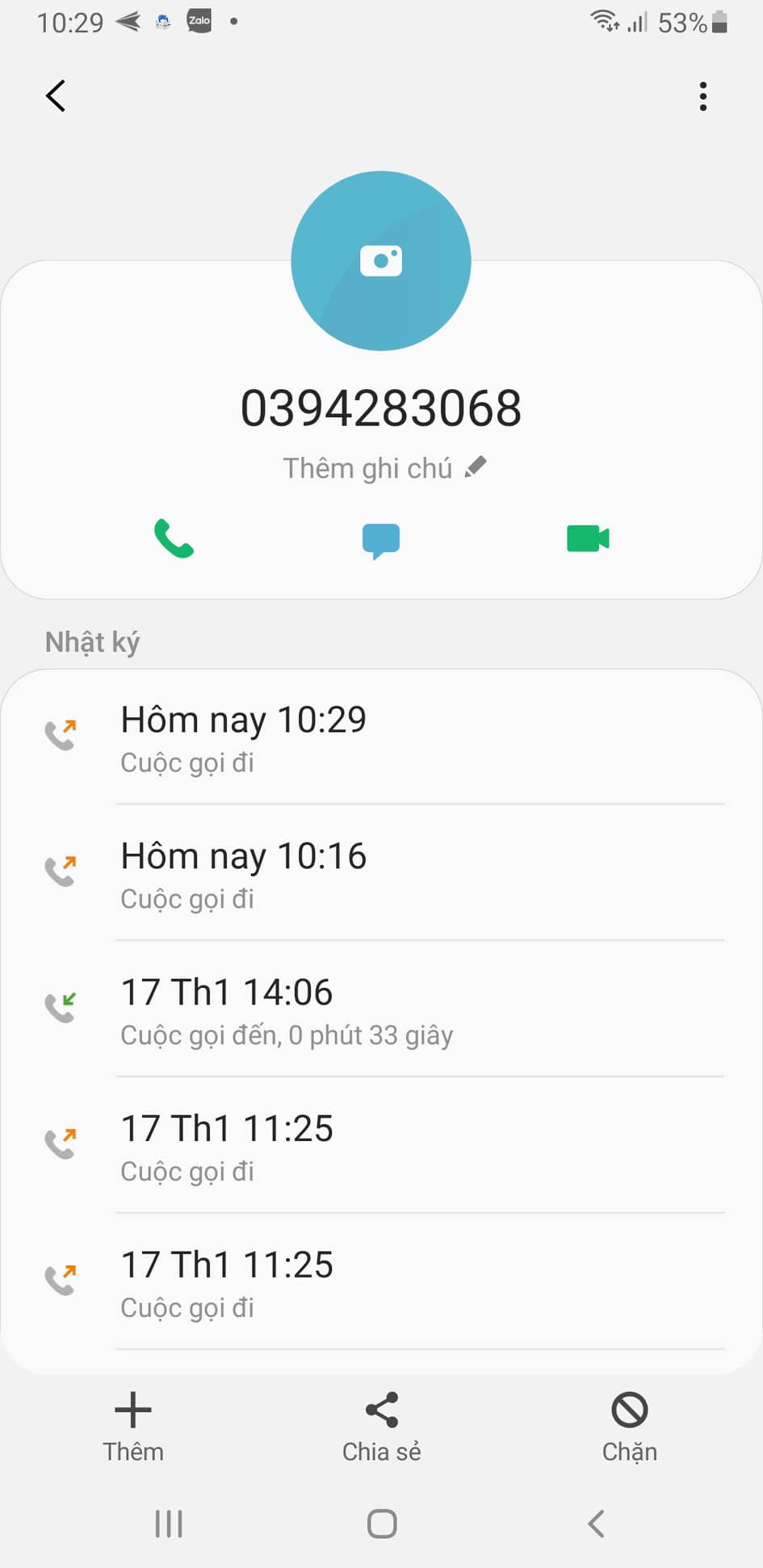The width and height of the screenshot is (763, 1568).
Task: Go to home screen via navigation bar
Action: pos(382,1524)
